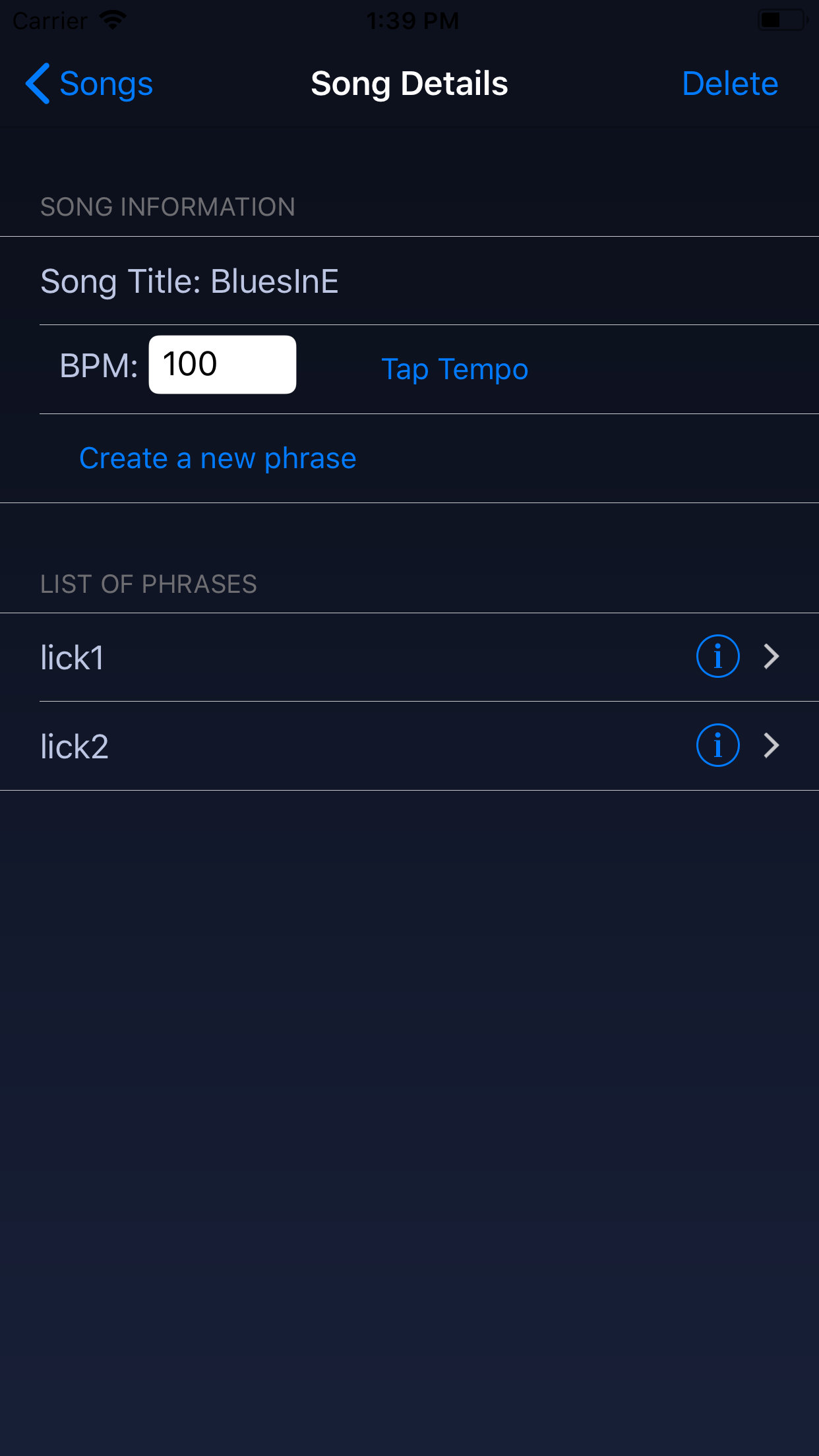Delete the BluesInE song
Screen dimensions: 819x1456
pos(729,83)
